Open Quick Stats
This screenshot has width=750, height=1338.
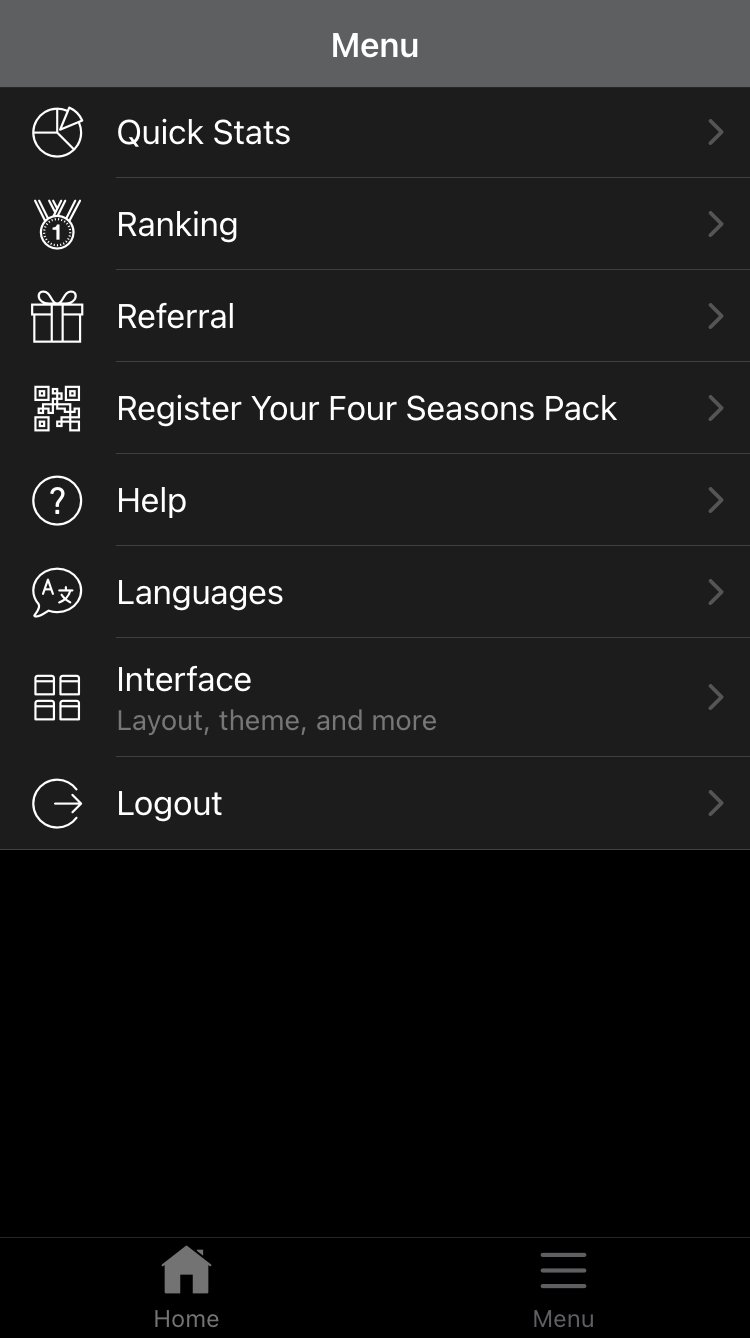tap(375, 132)
